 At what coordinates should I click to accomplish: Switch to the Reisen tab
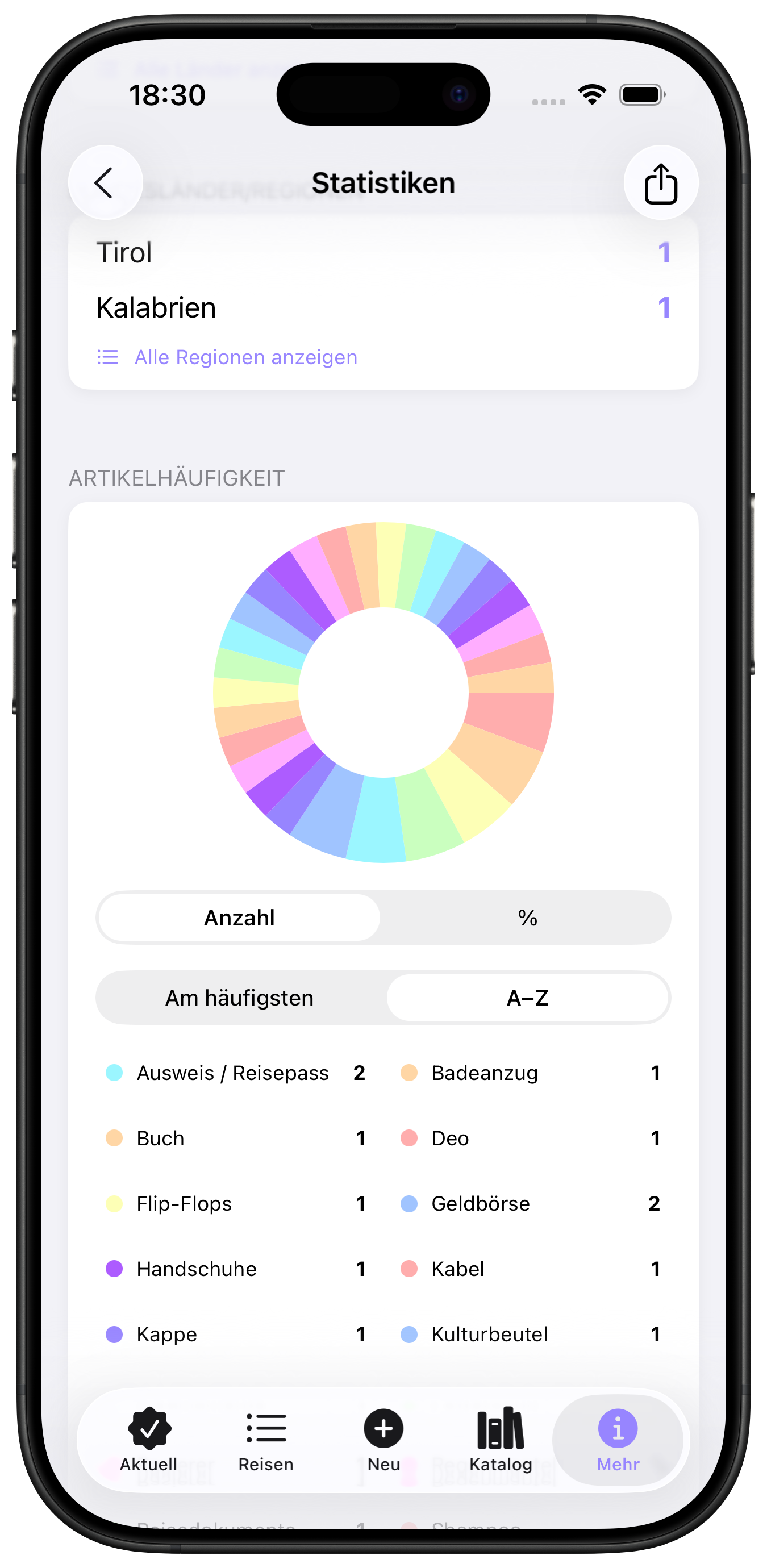point(266,1440)
